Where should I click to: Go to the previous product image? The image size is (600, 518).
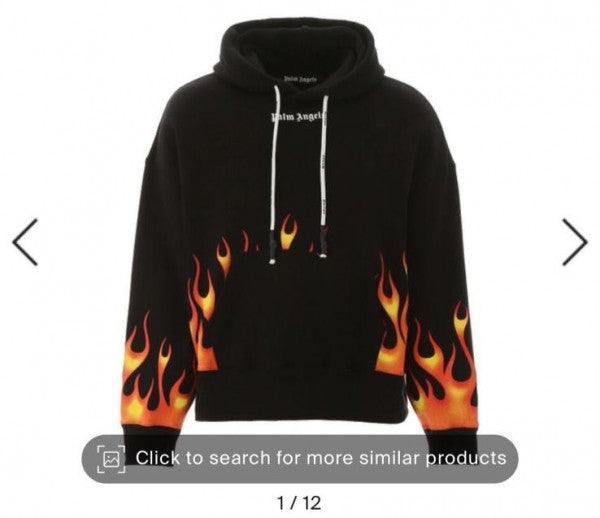[25, 242]
